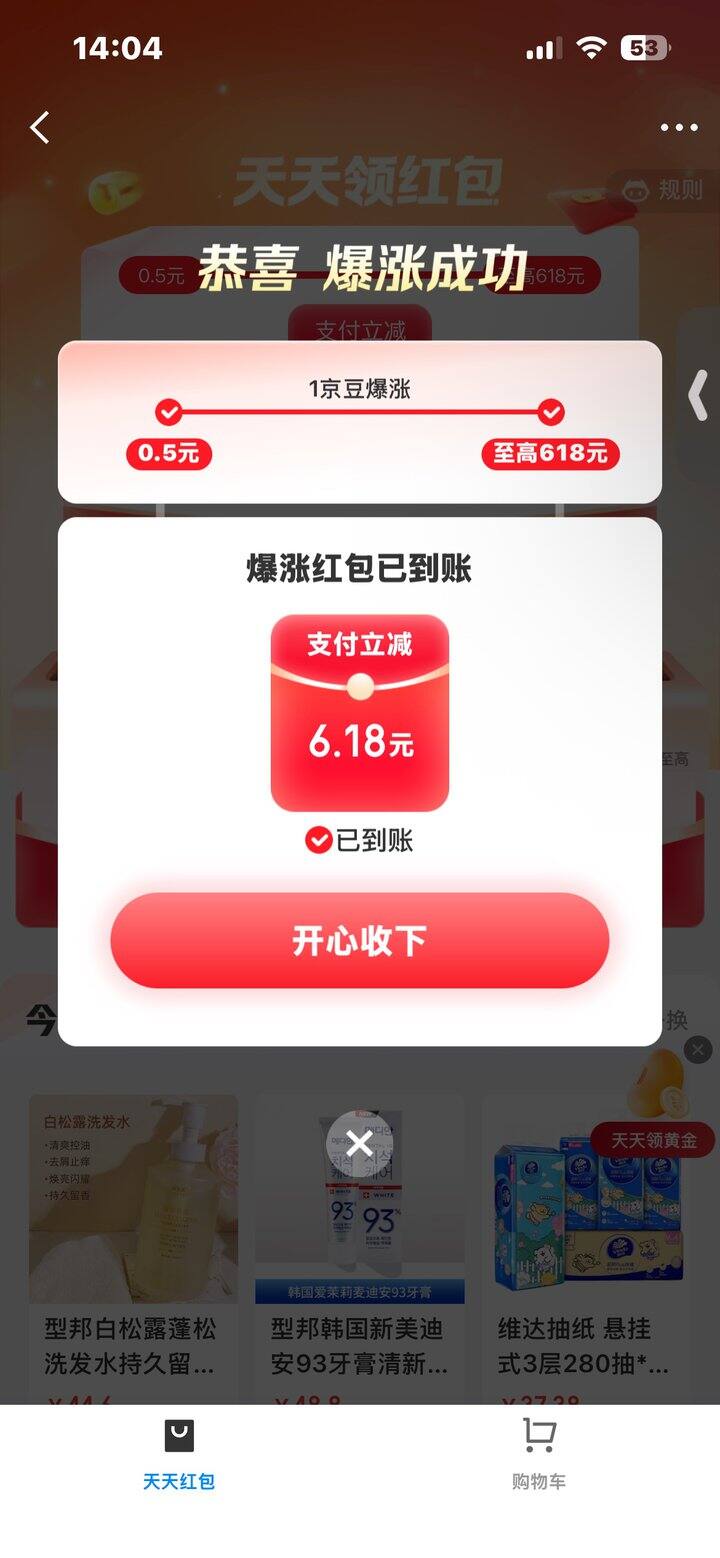Tap the 开心收下 button
Screen dimensions: 720x1558
coord(359,940)
